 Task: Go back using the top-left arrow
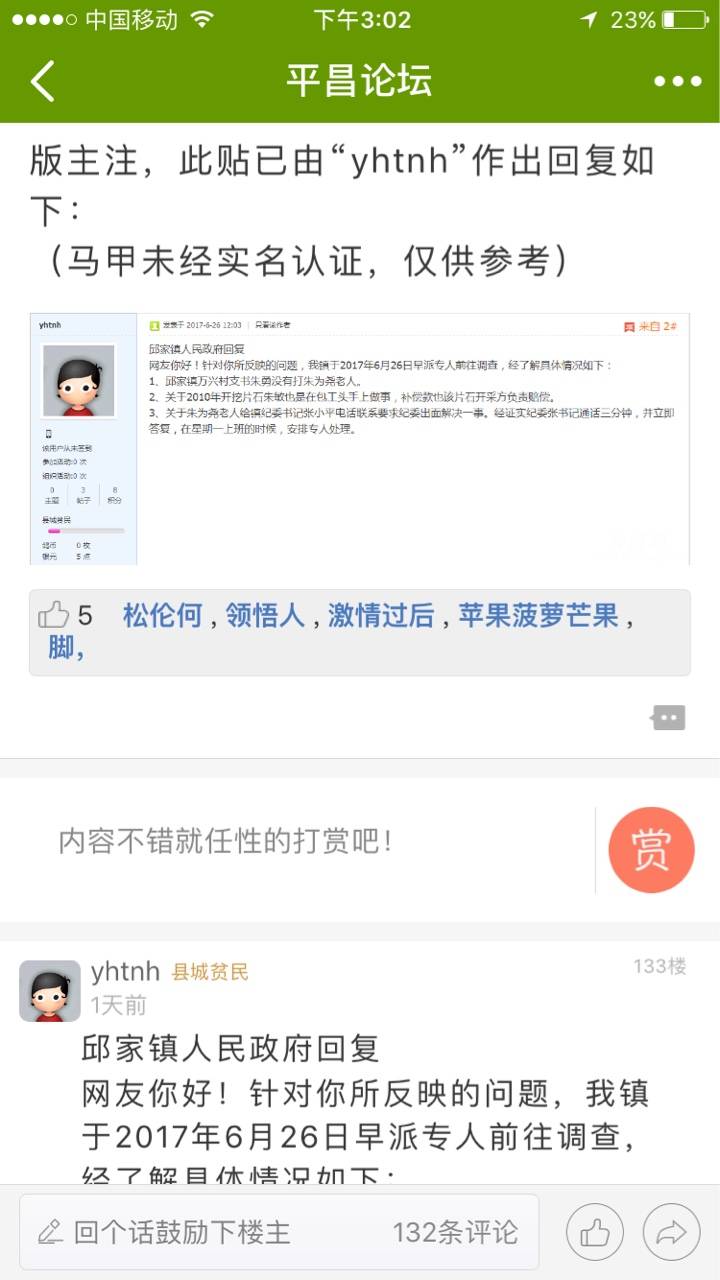(42, 81)
